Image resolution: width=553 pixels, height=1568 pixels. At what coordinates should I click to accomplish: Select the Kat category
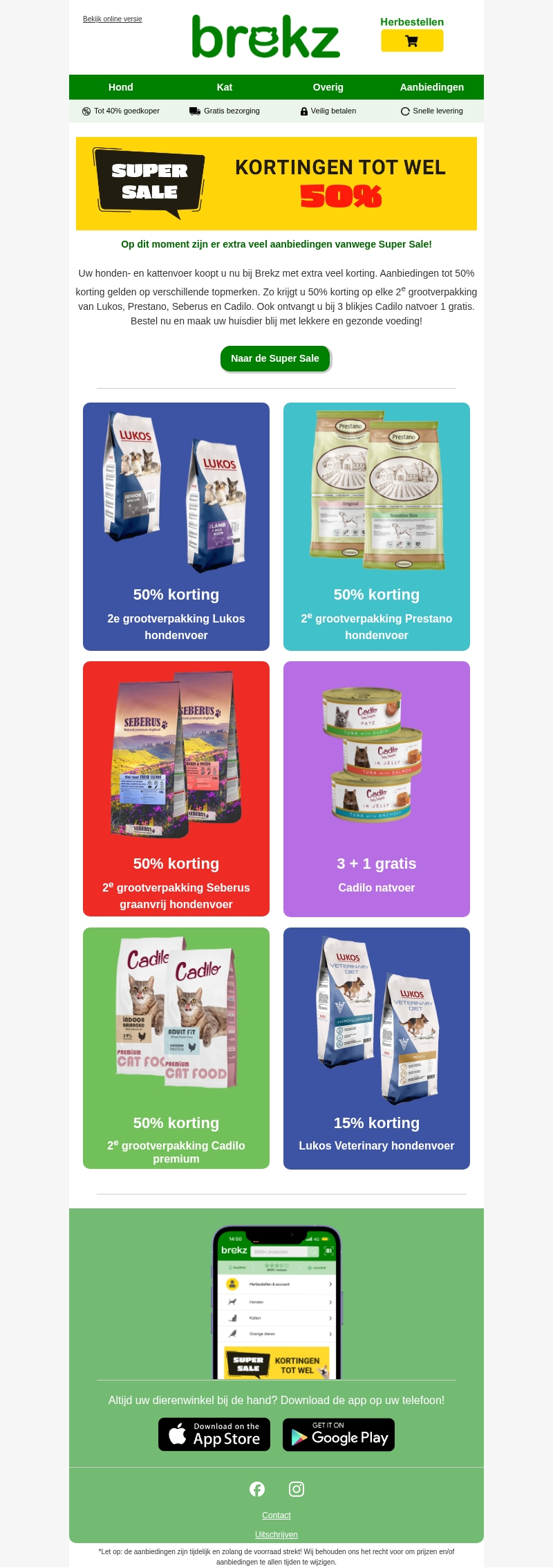225,87
